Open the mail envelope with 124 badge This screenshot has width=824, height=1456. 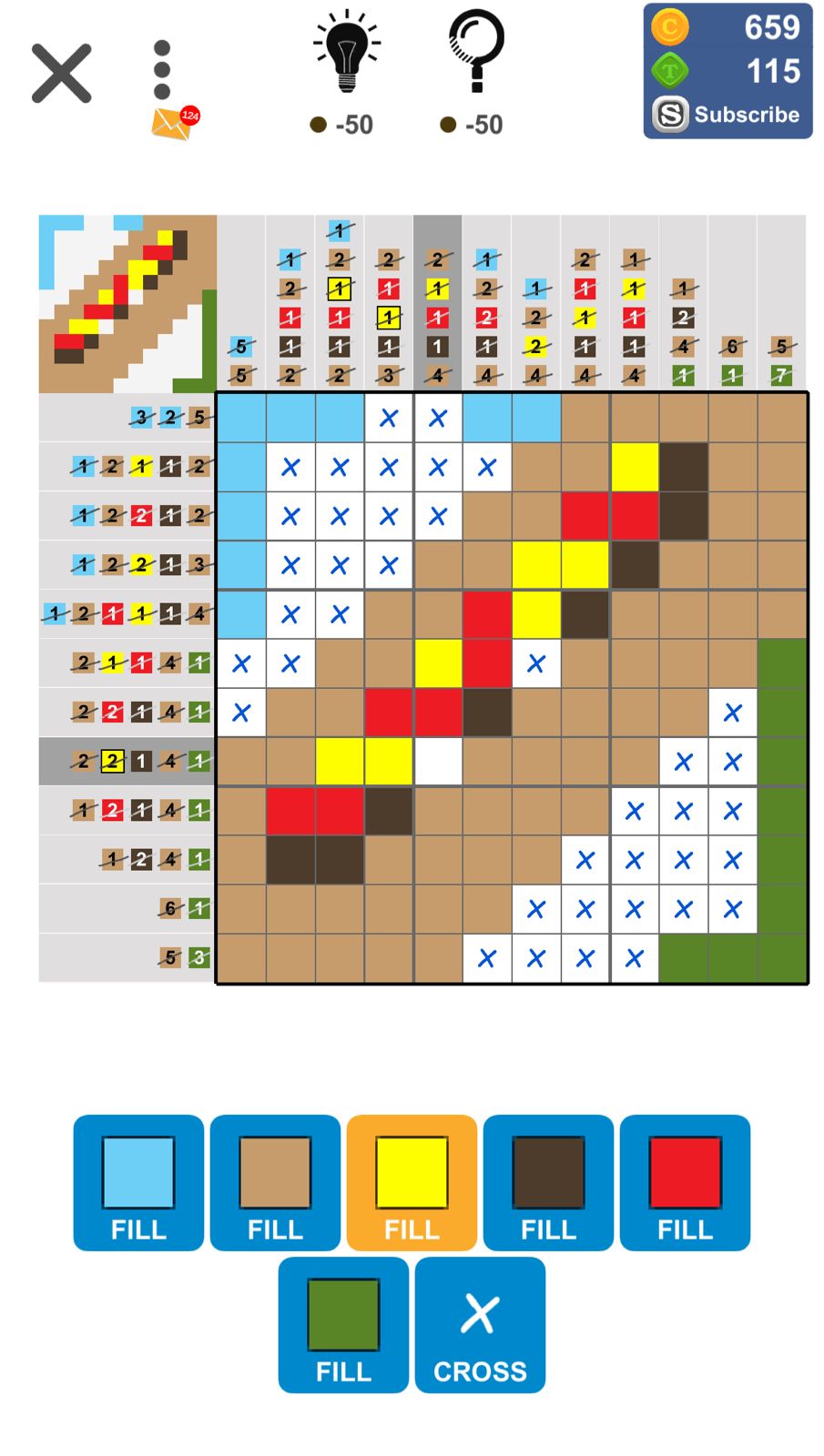click(173, 123)
